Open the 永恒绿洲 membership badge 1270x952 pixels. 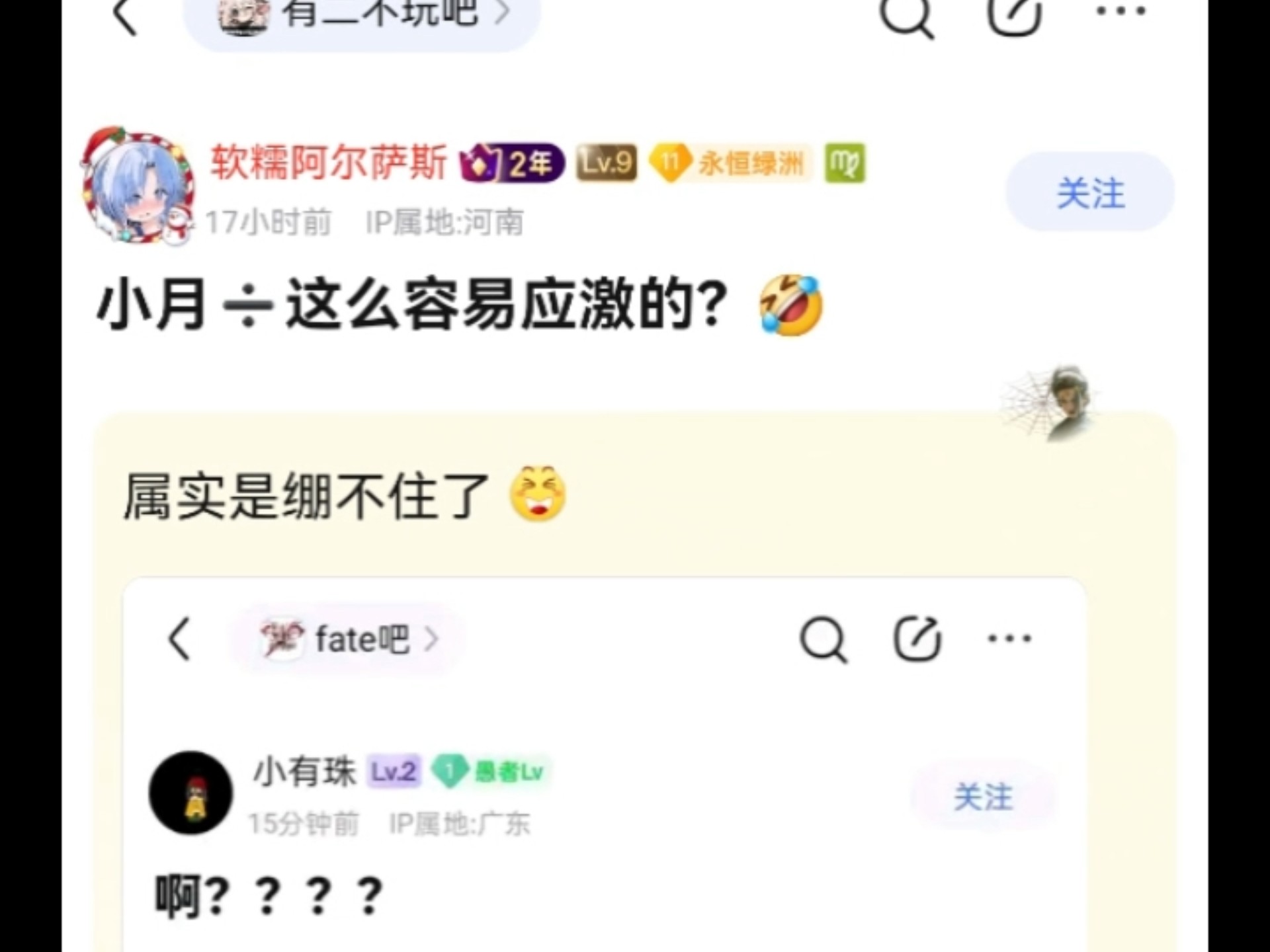pyautogui.click(x=730, y=163)
